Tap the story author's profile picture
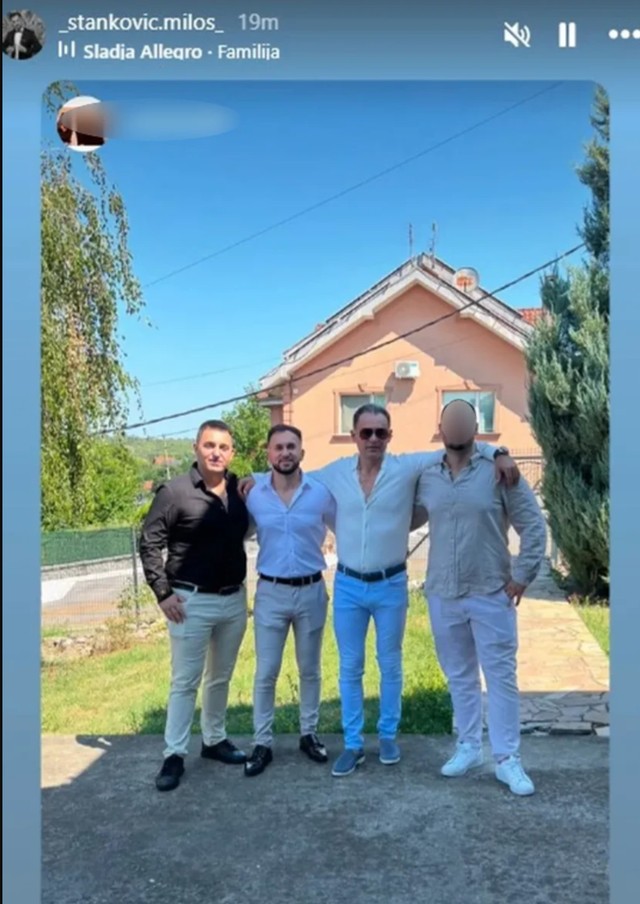640x904 pixels. (23, 35)
